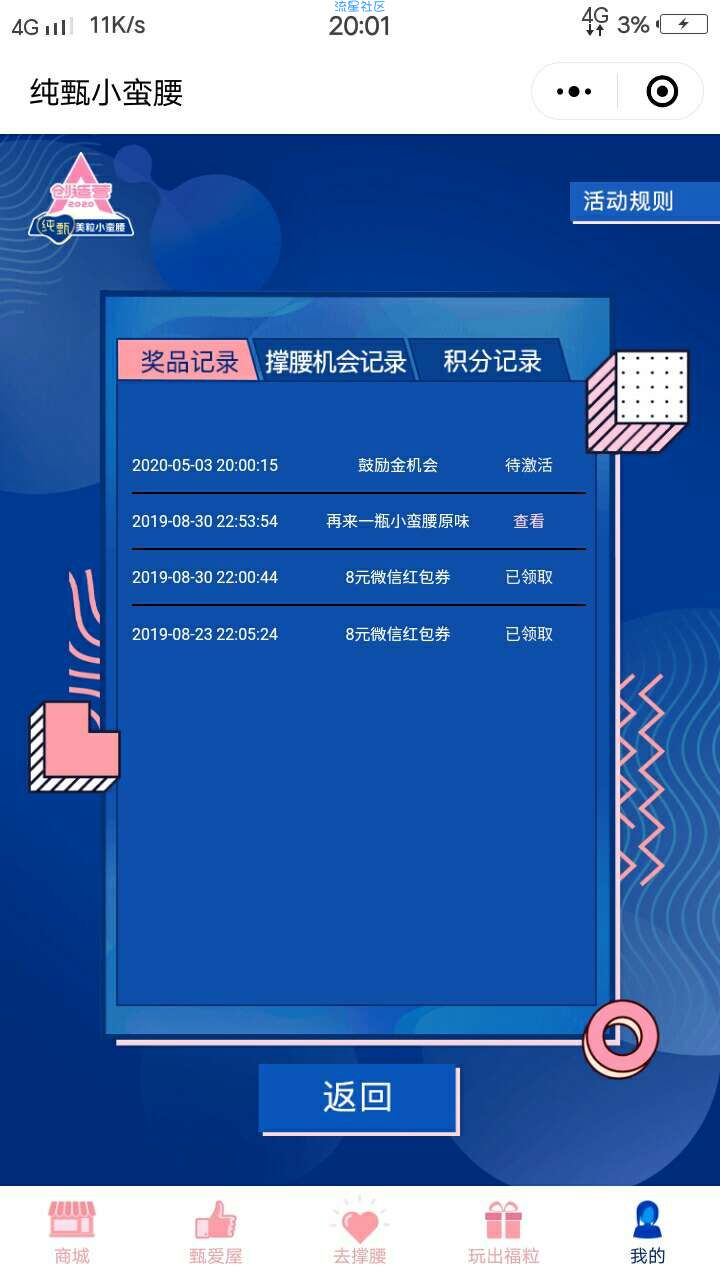Tap 查看 for 再来一瓶小蛮腰原味

coord(528,521)
